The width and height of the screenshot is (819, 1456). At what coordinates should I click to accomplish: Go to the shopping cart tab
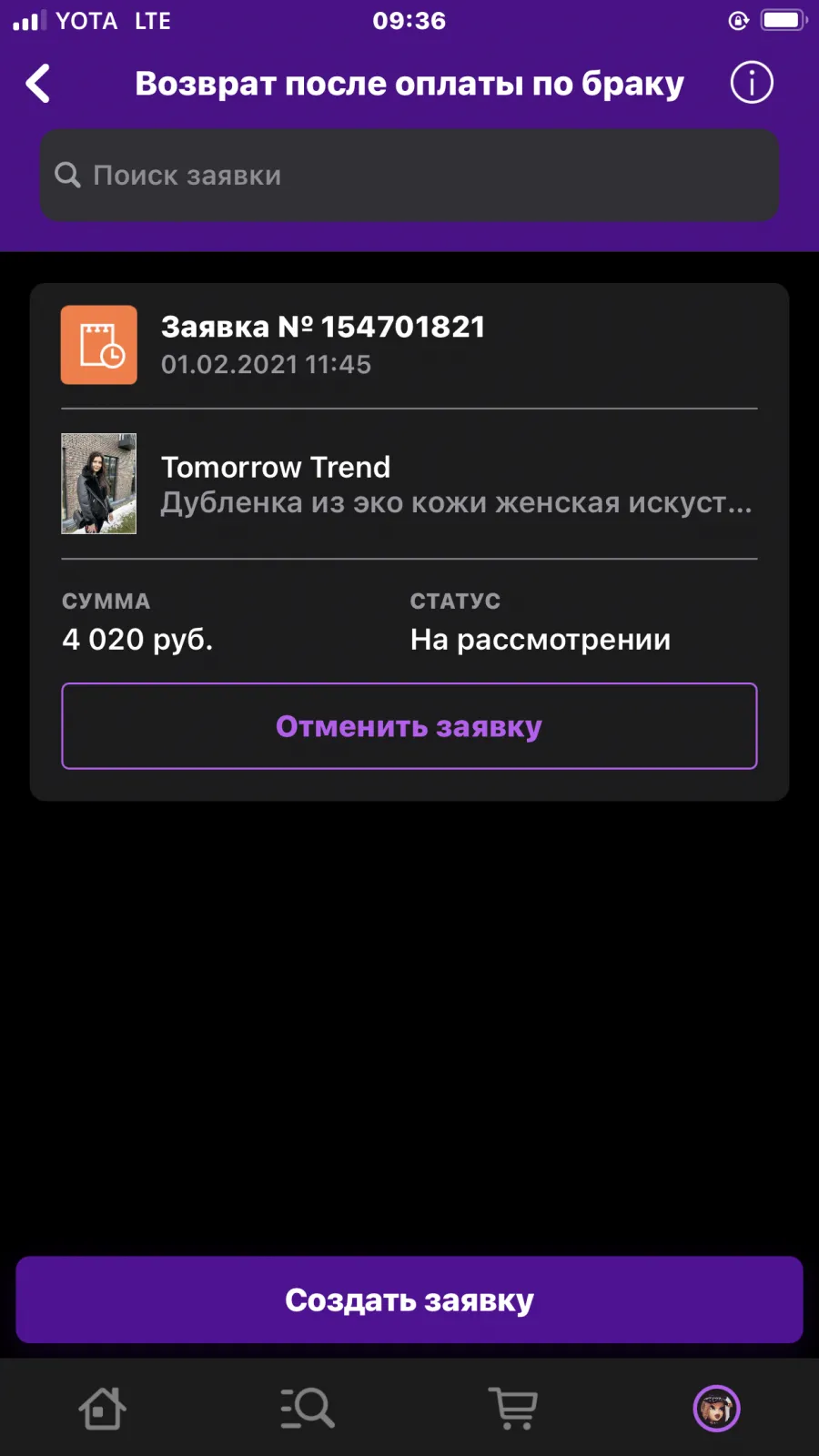(x=513, y=1409)
